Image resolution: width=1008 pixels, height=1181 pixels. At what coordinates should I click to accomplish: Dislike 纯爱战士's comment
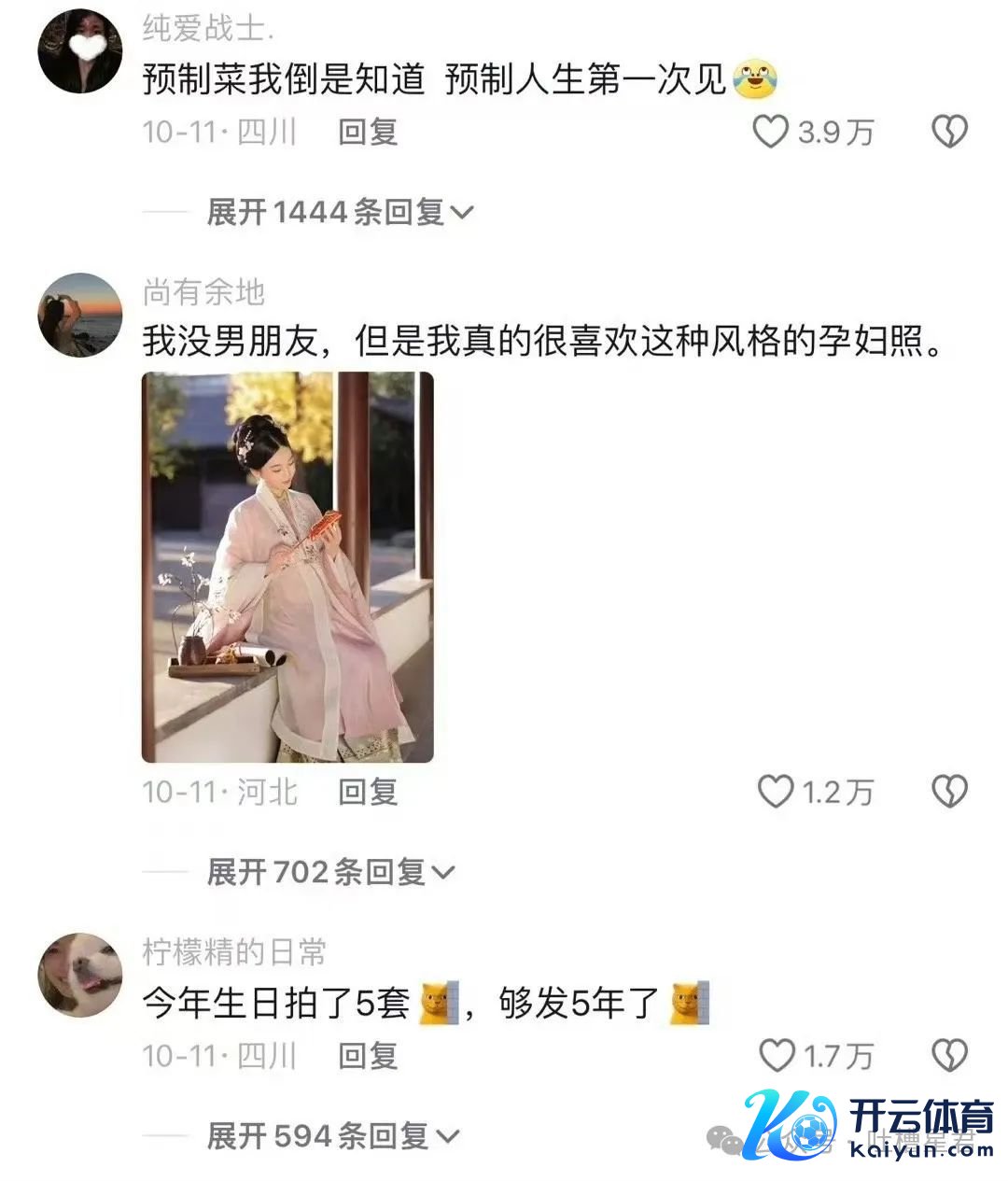pyautogui.click(x=949, y=132)
